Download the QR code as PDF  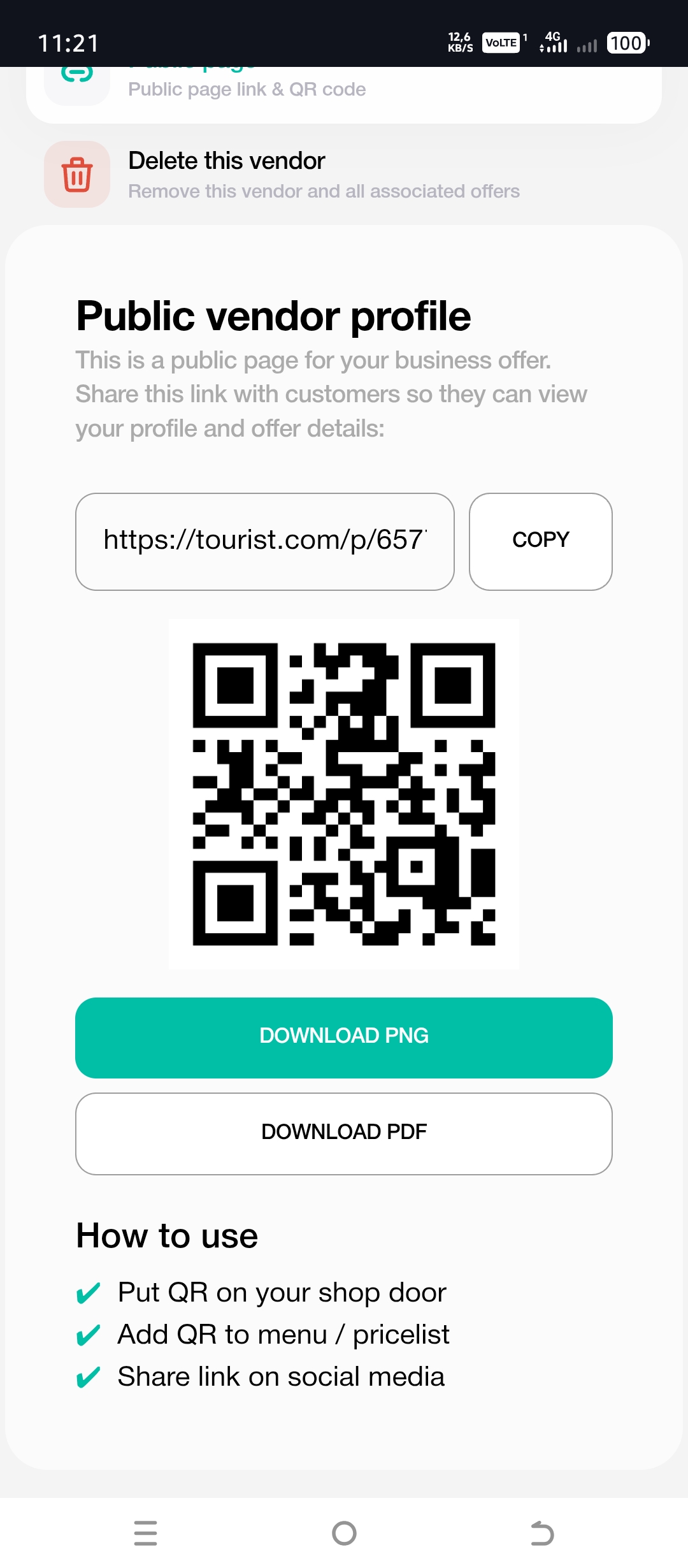coord(344,1133)
